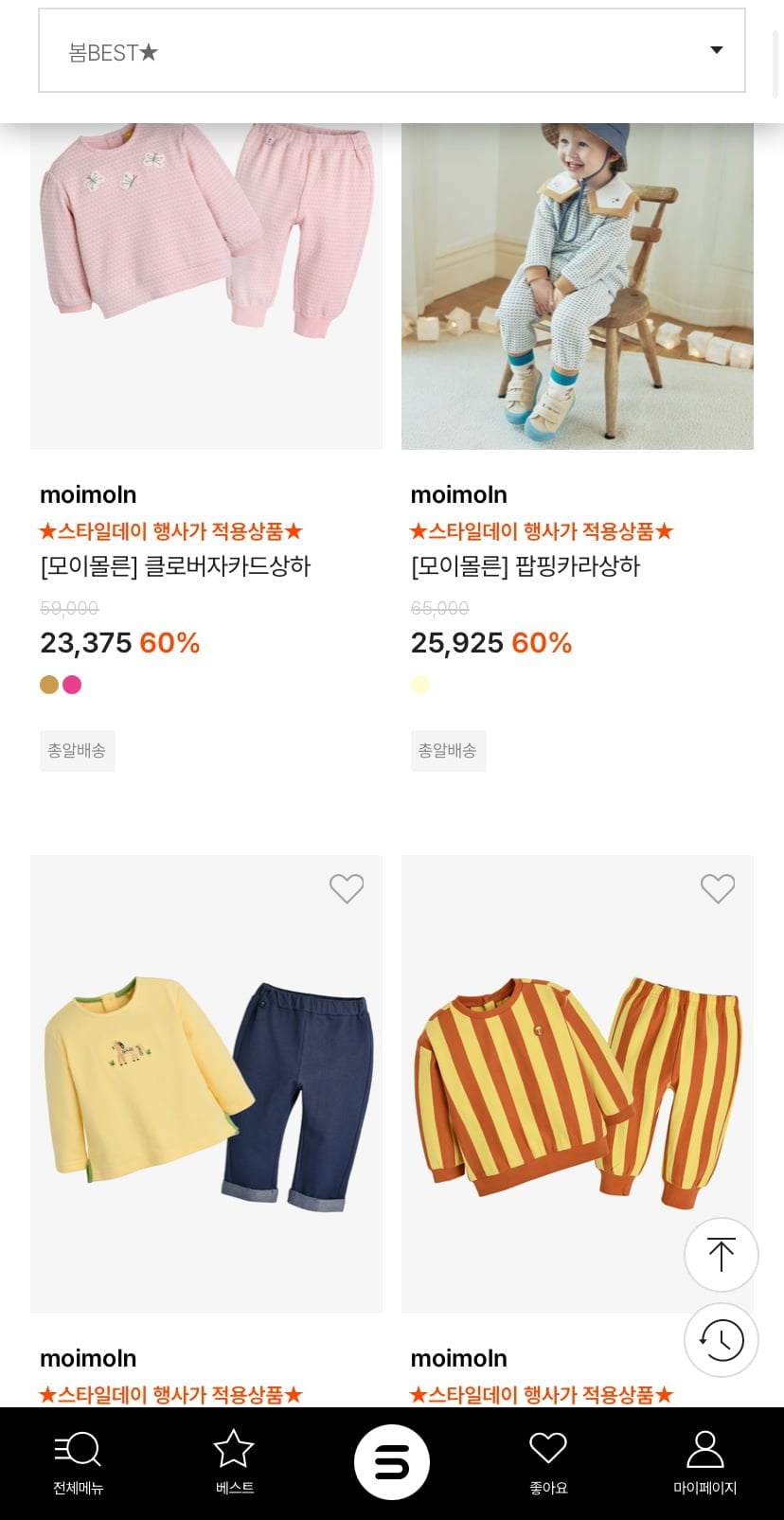Jump back to top of page
Screen dimensions: 784x1520
tap(721, 1255)
